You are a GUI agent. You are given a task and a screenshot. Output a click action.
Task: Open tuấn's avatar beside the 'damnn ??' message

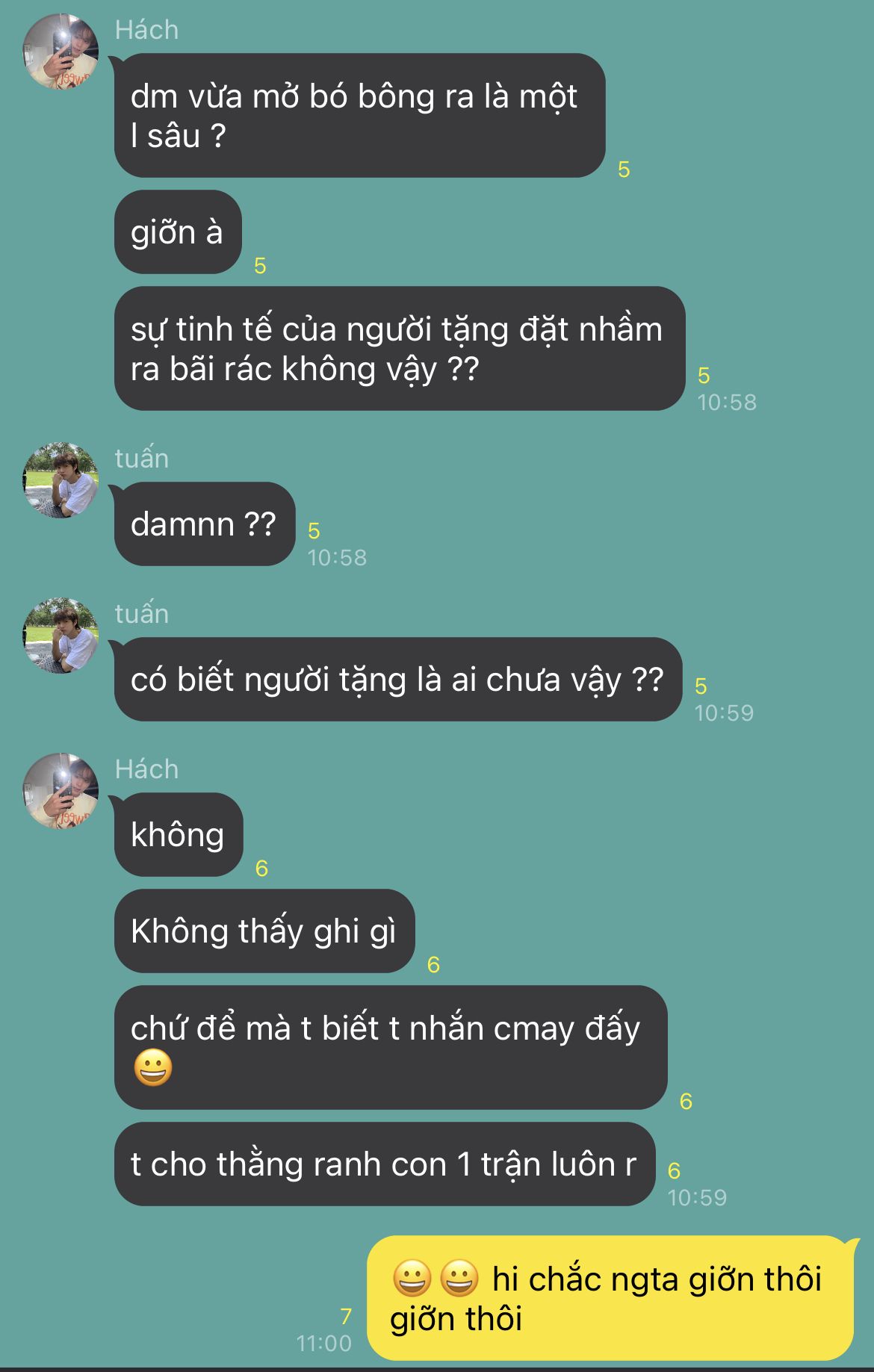coord(61,480)
